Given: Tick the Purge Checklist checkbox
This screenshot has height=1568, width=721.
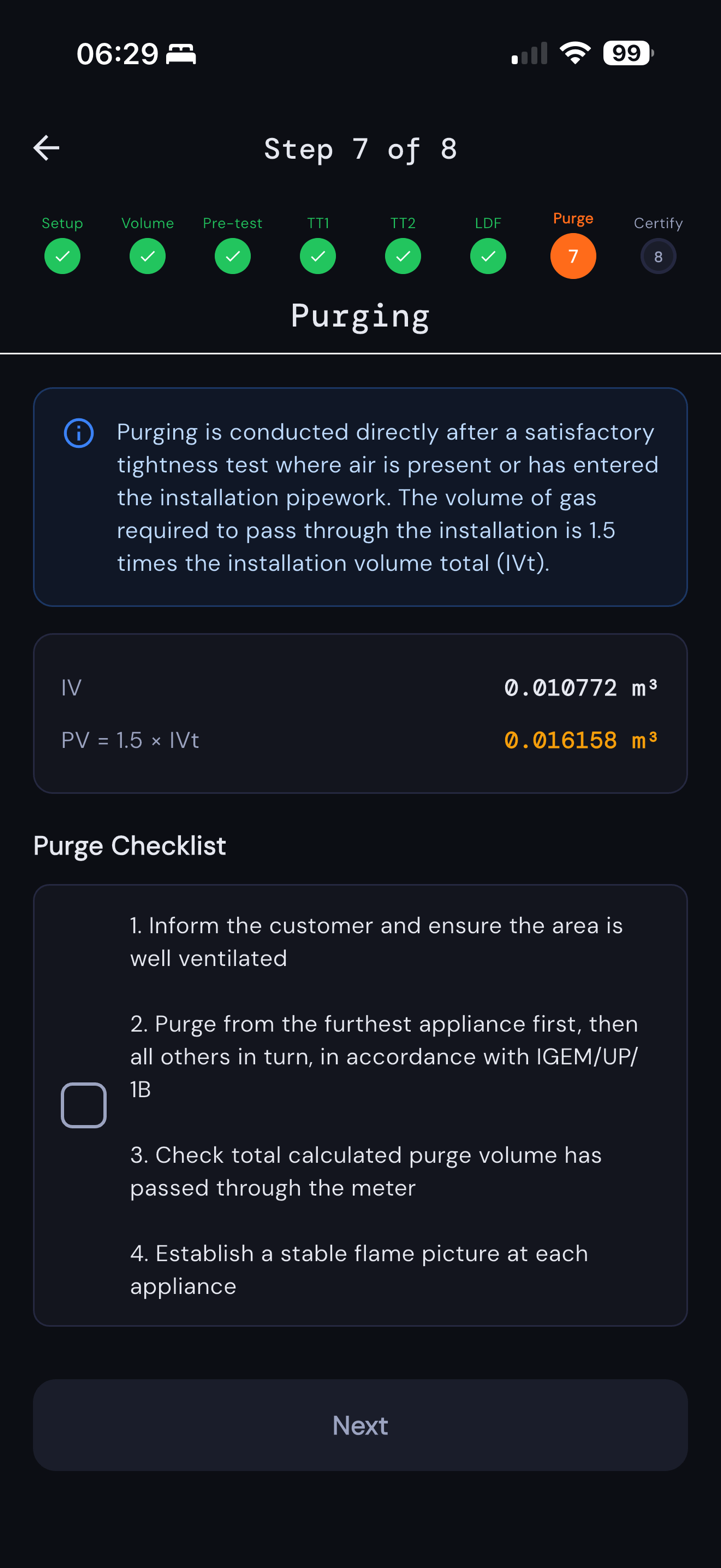Looking at the screenshot, I should (84, 1105).
